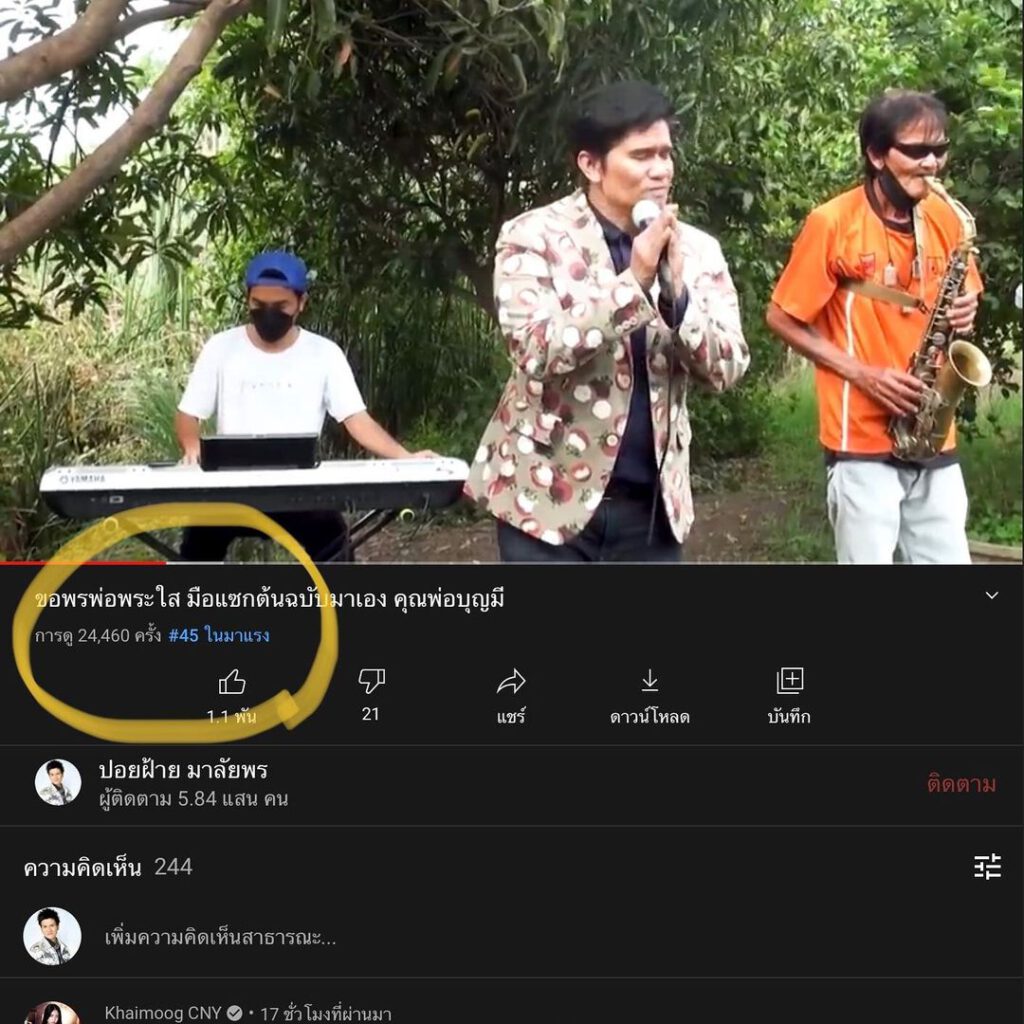Viewport: 1024px width, 1024px height.
Task: Open the #45 ในมาแรง trending link
Action: coord(218,635)
